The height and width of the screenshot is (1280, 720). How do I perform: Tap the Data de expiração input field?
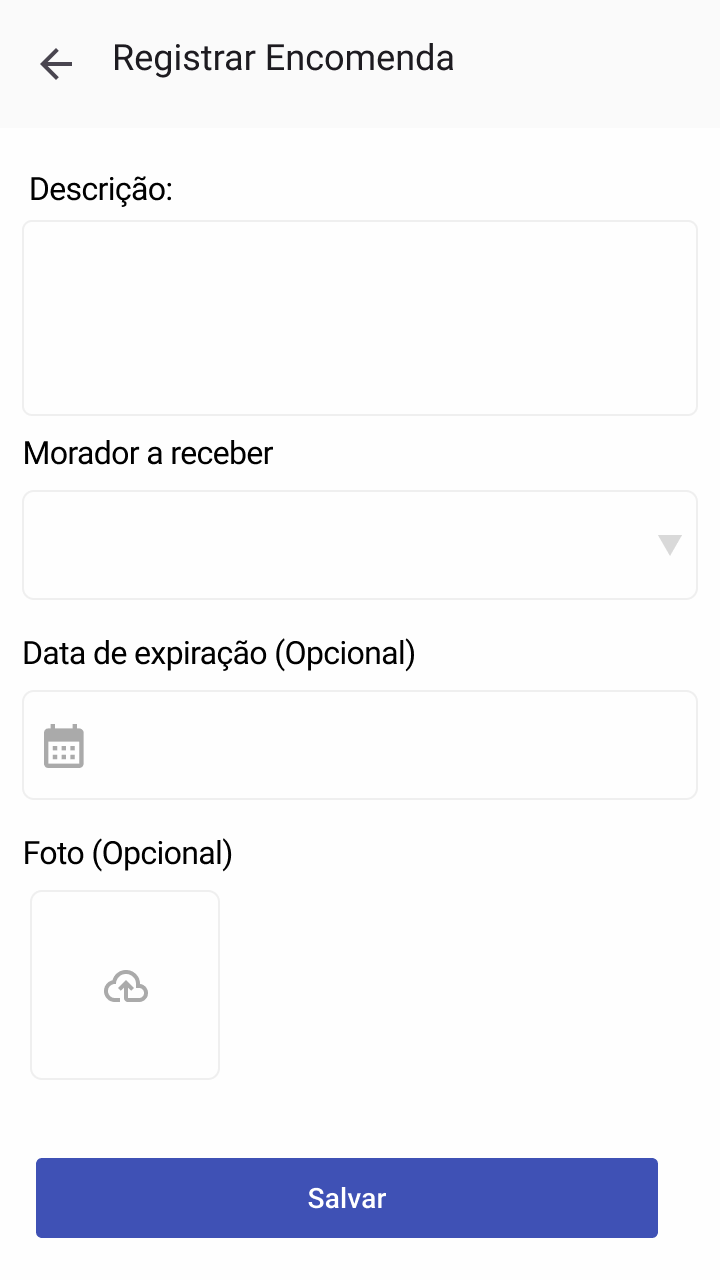360,745
